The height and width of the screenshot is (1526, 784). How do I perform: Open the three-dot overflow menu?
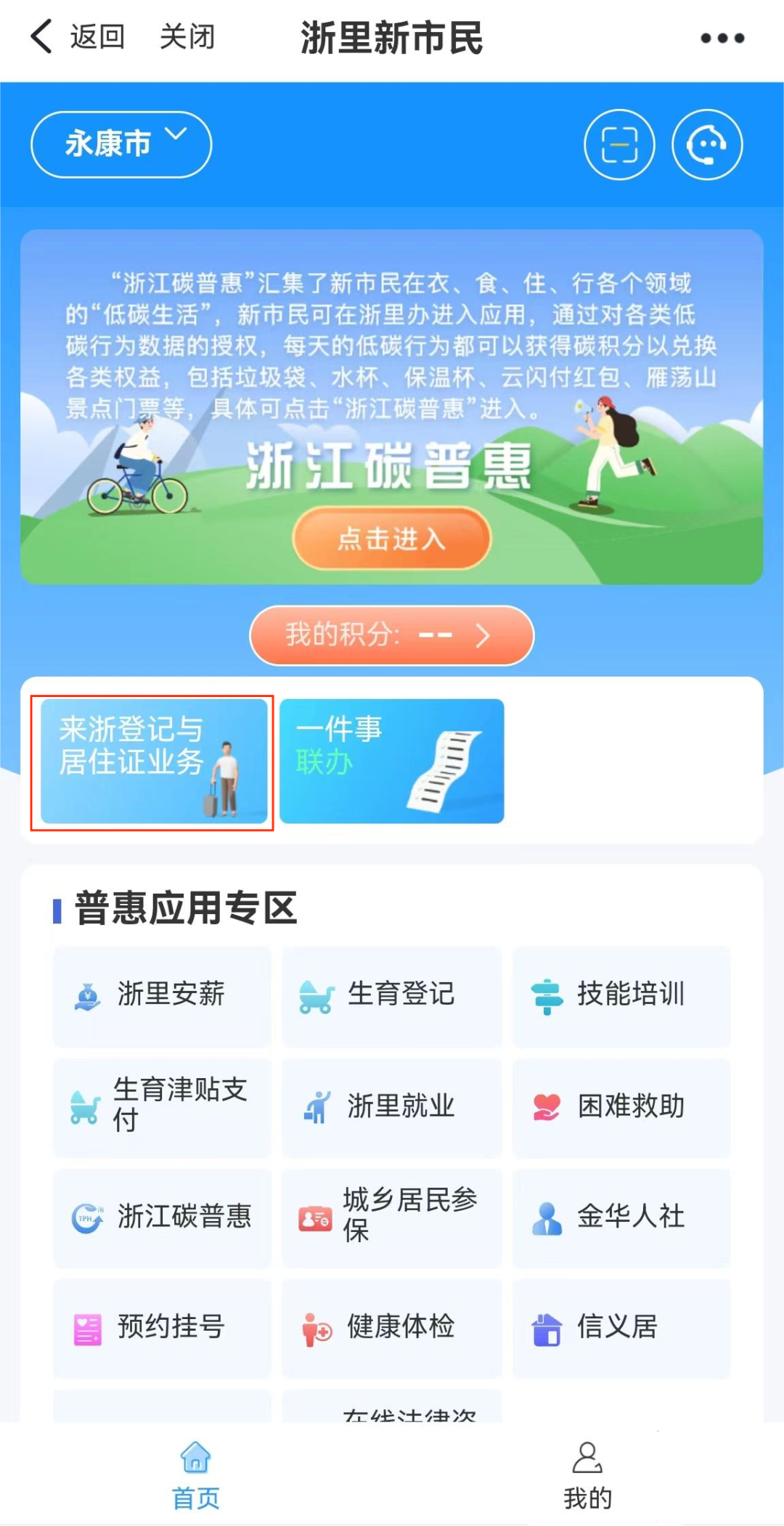pos(722,38)
